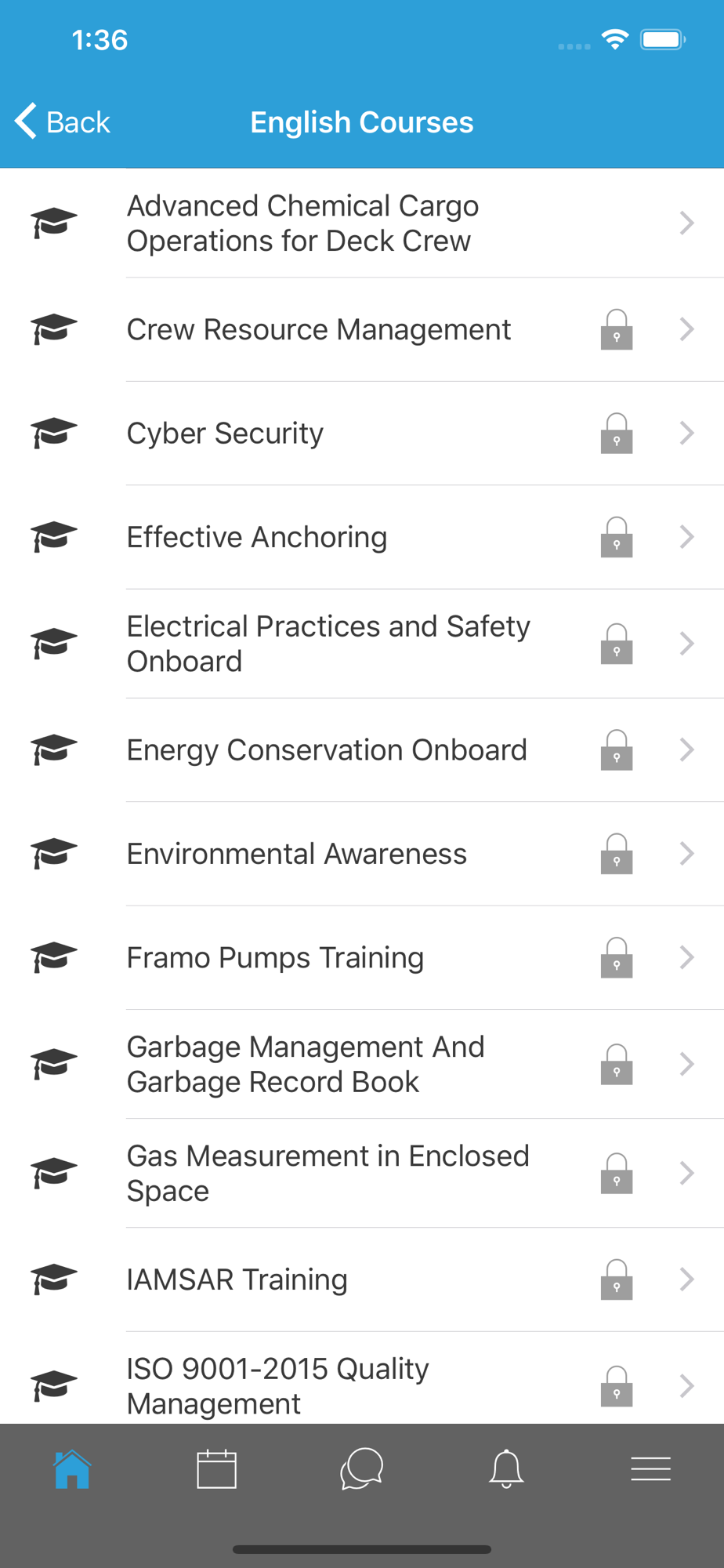Open the calendar tab
This screenshot has width=724, height=1568.
point(216,1469)
